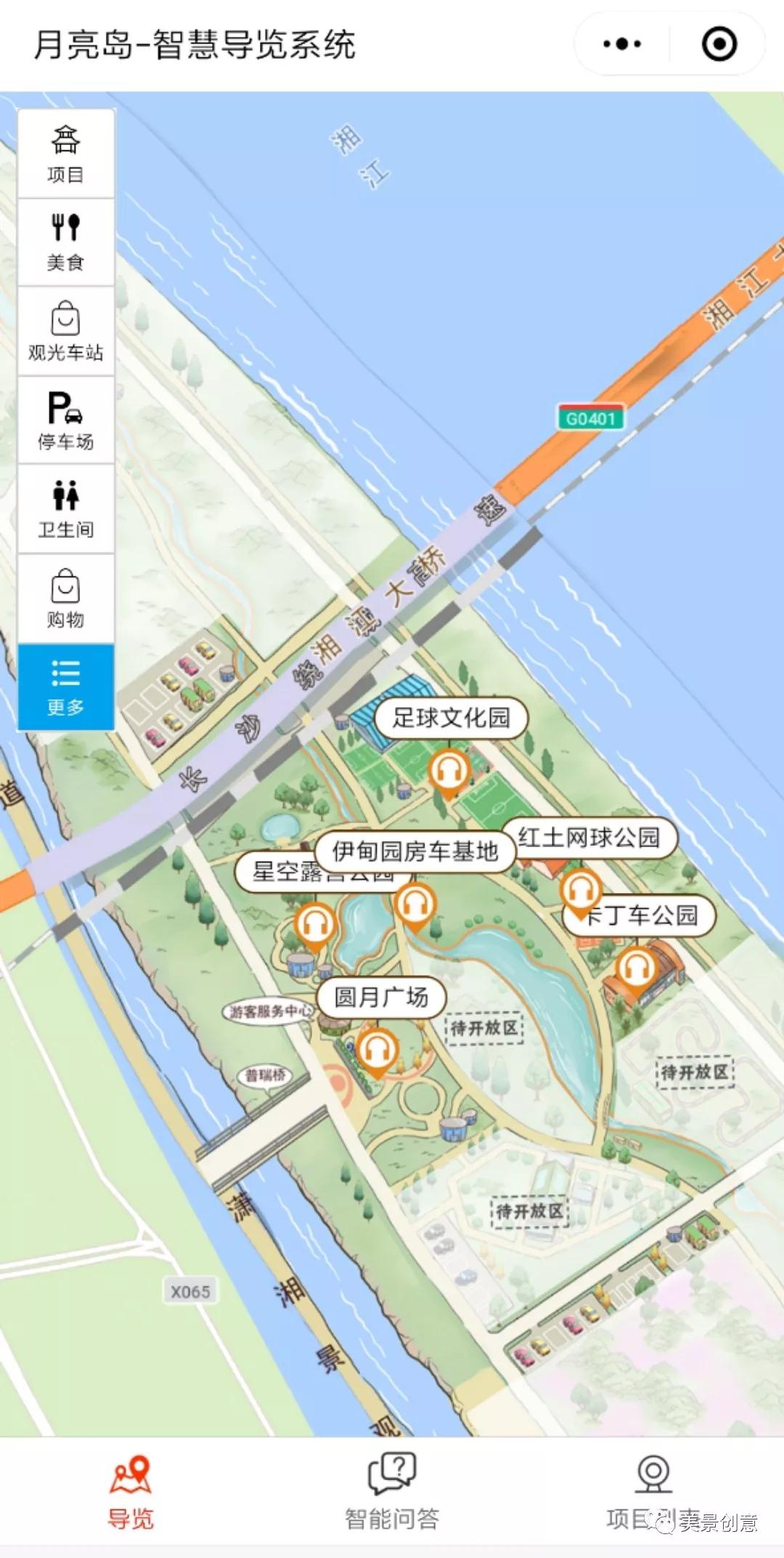This screenshot has width=784, height=1558.
Task: Select the 项目 filter
Action: [x=65, y=153]
